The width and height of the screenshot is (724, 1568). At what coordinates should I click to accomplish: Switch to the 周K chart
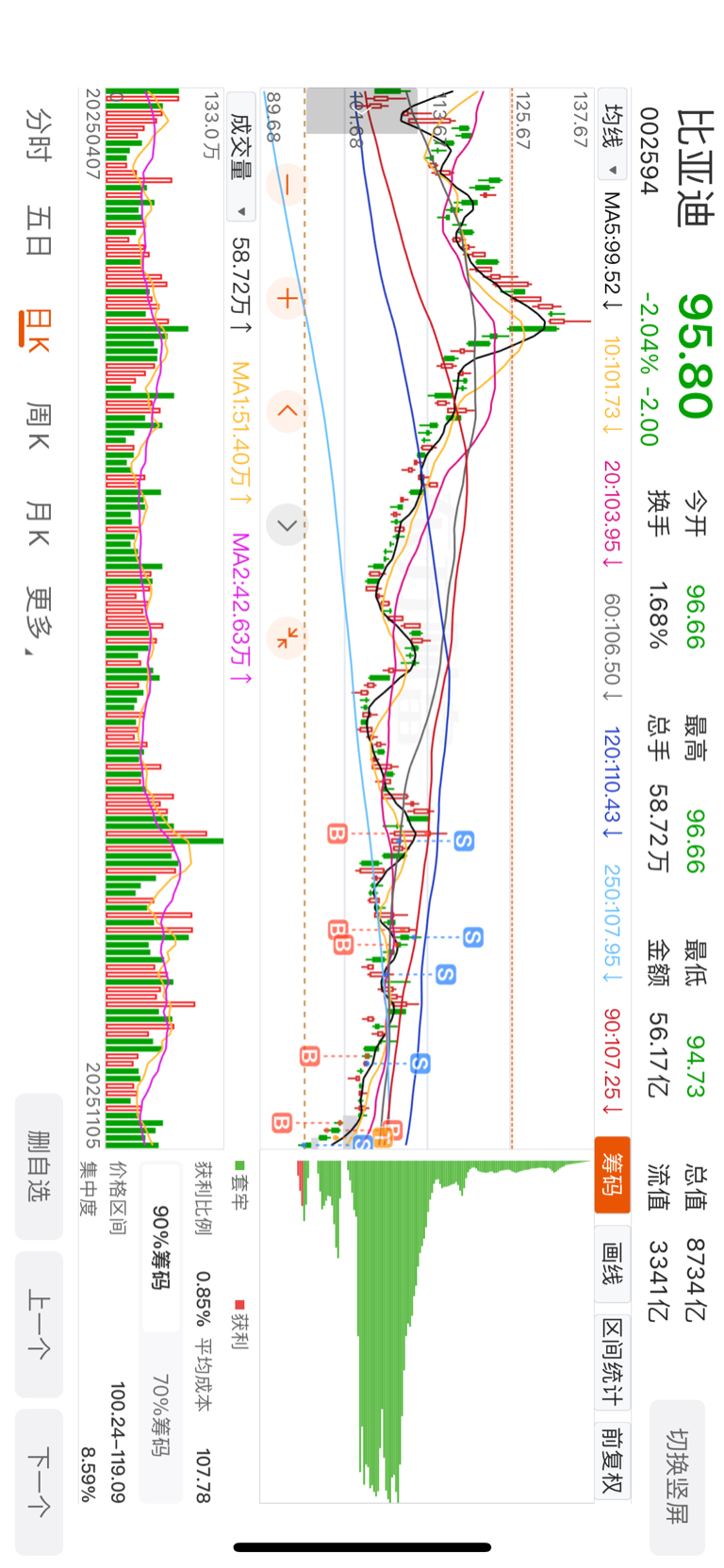click(39, 426)
